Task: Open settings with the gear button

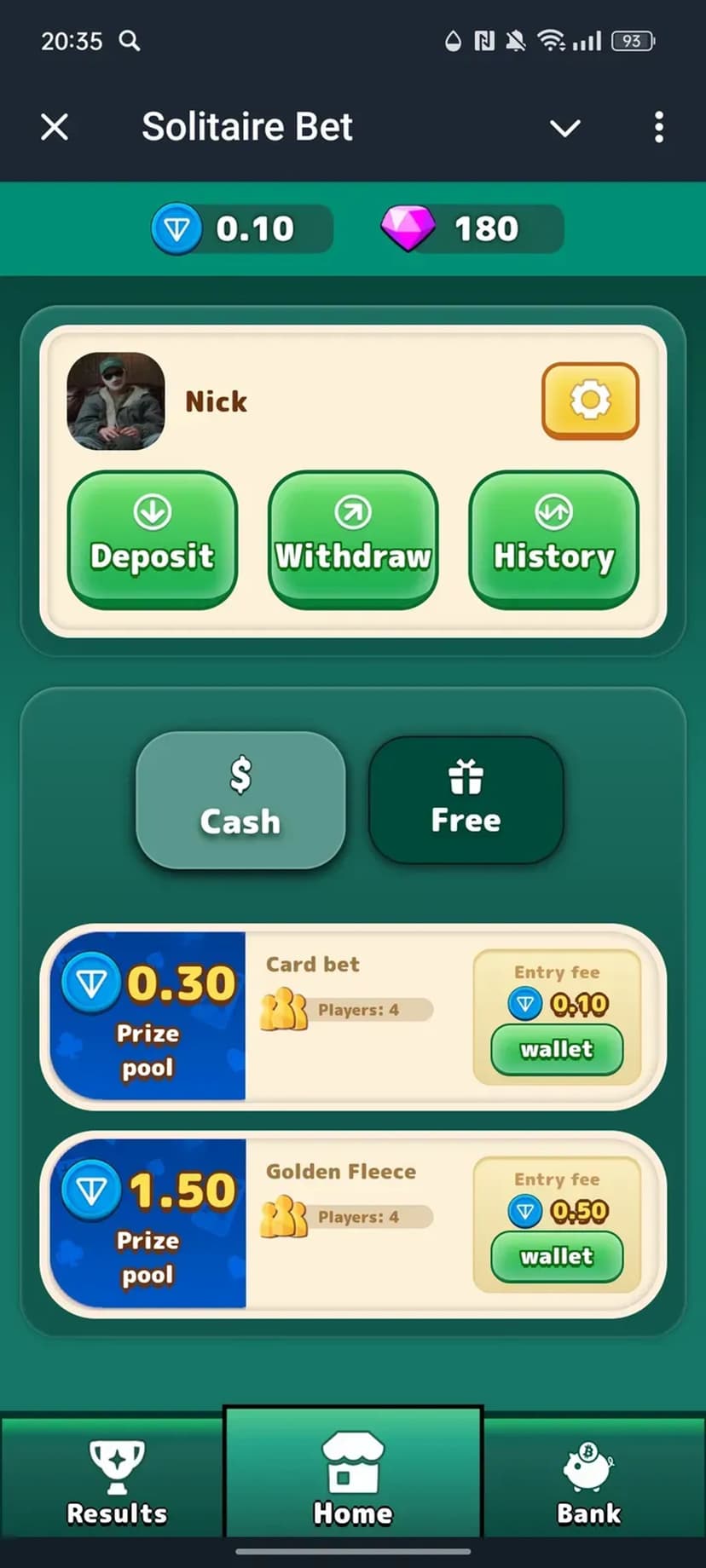Action: pos(590,401)
